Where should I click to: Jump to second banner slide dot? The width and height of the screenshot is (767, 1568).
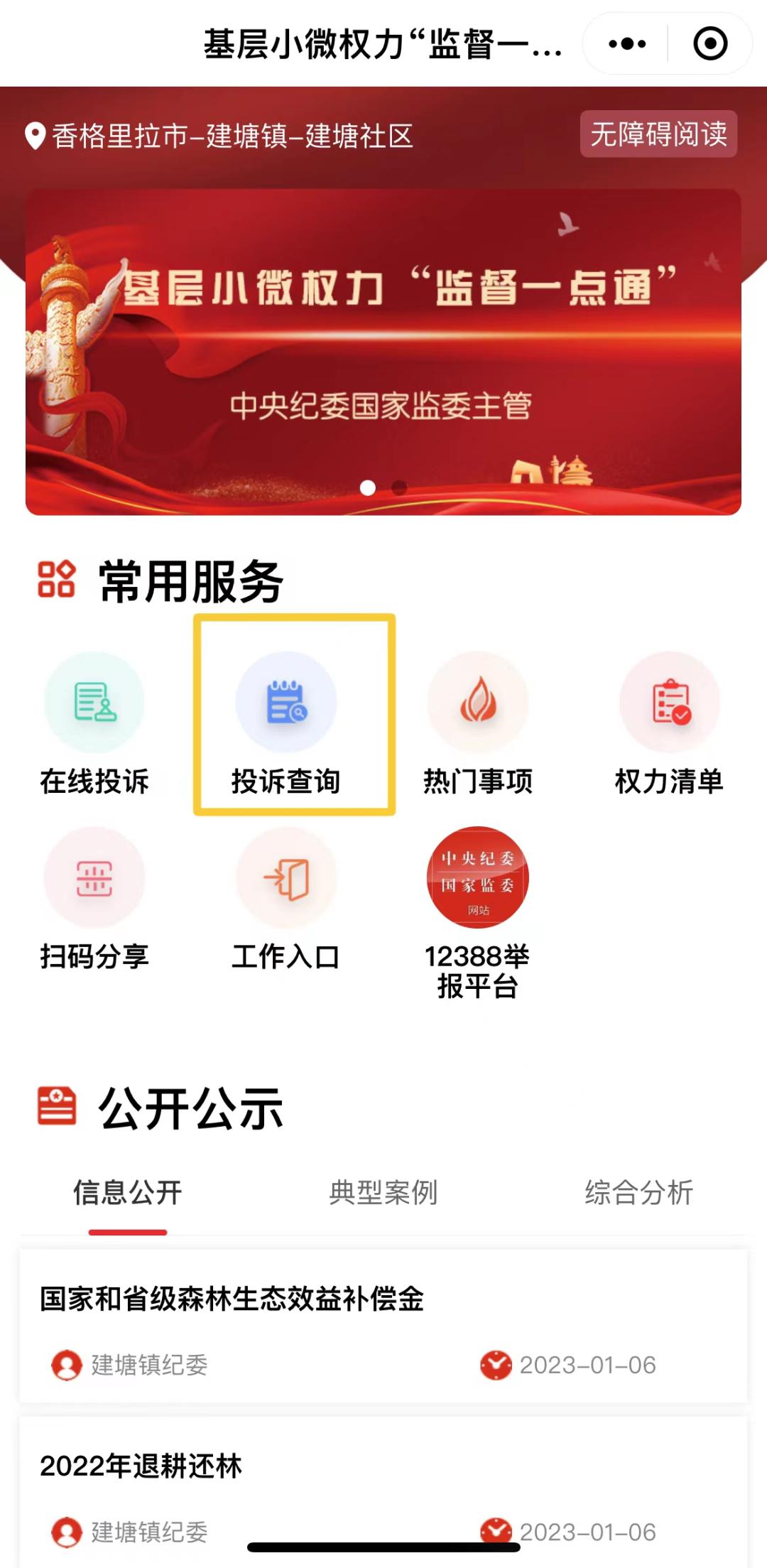(x=400, y=487)
